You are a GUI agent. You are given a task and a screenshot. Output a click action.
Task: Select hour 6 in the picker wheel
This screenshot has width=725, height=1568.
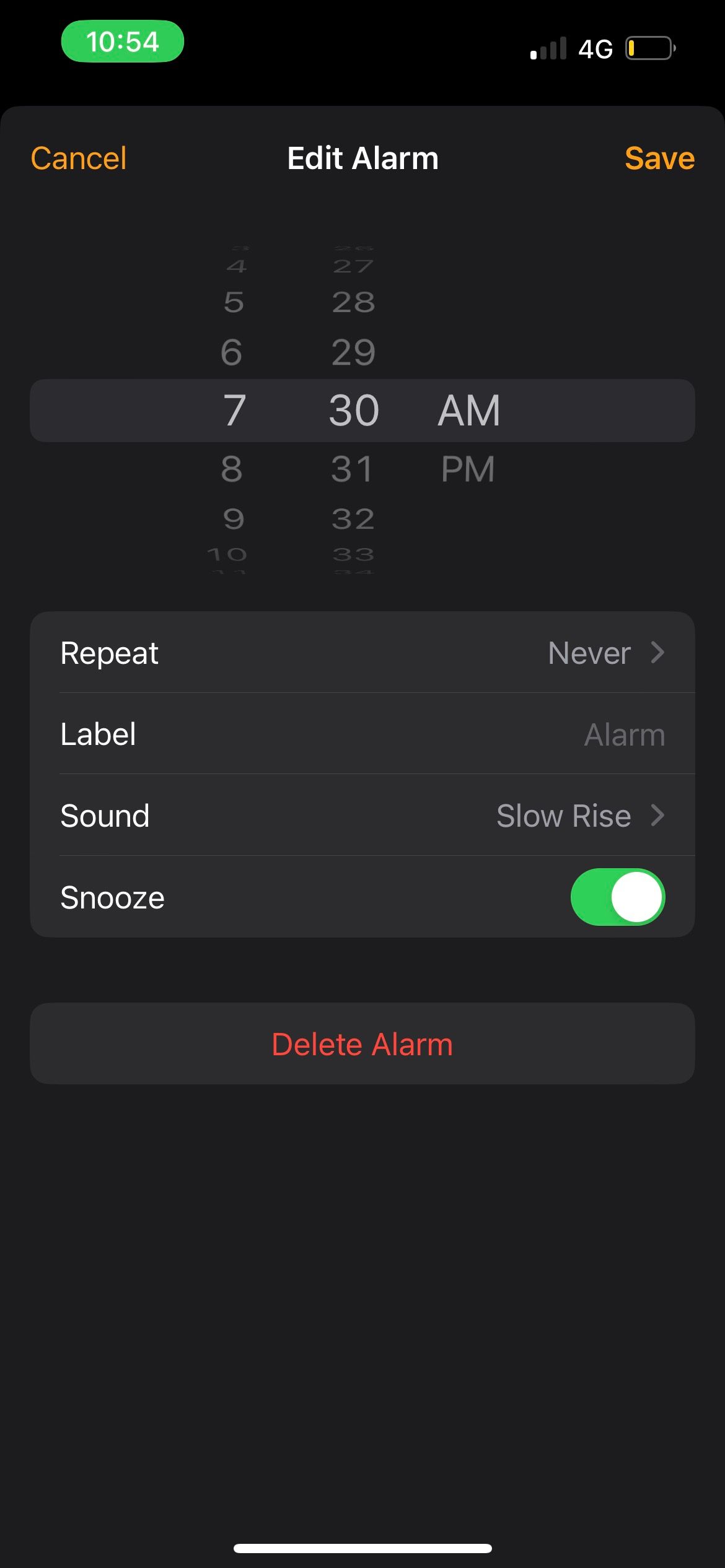point(231,353)
